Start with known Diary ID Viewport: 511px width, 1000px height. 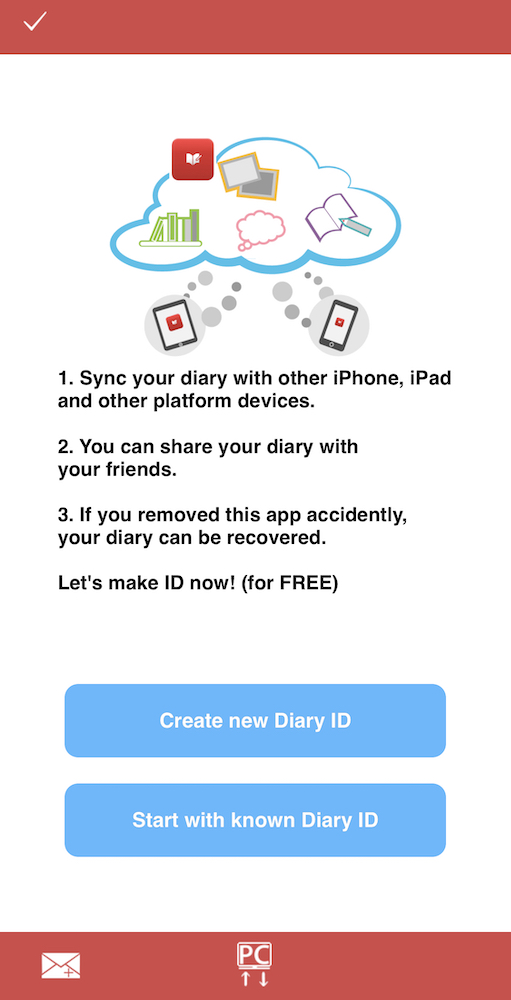(255, 820)
